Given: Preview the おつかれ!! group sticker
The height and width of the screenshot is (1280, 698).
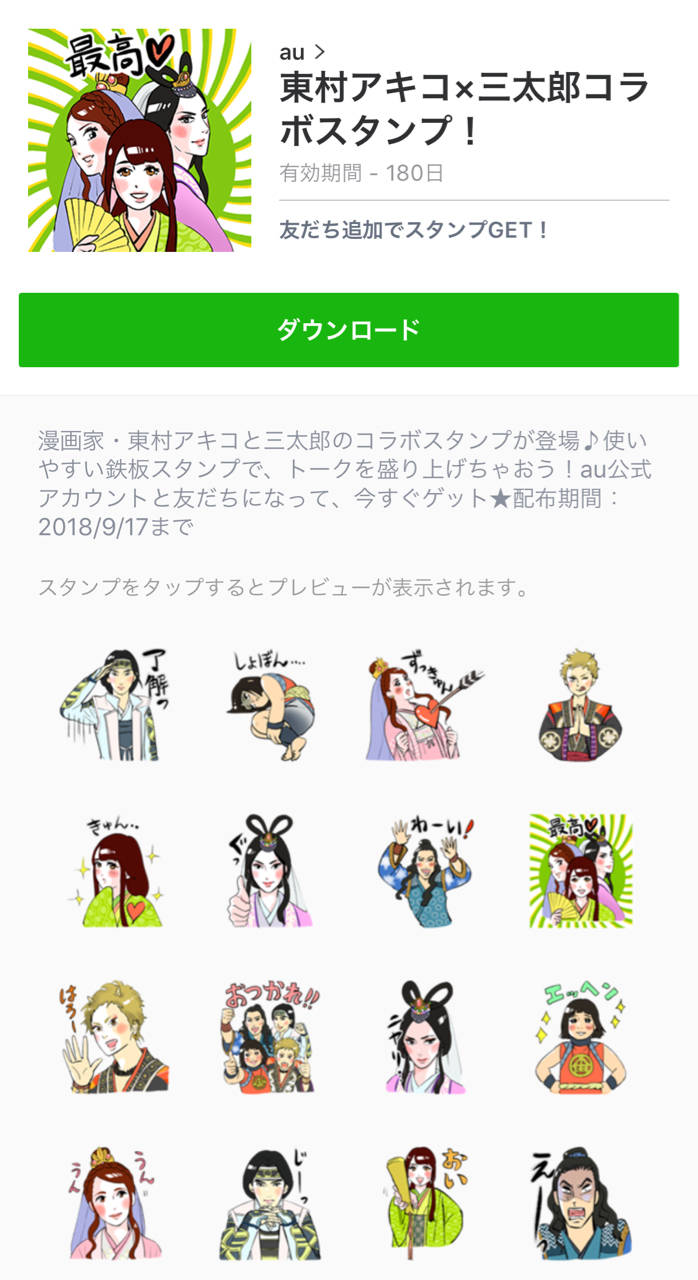Looking at the screenshot, I should click(x=270, y=1035).
